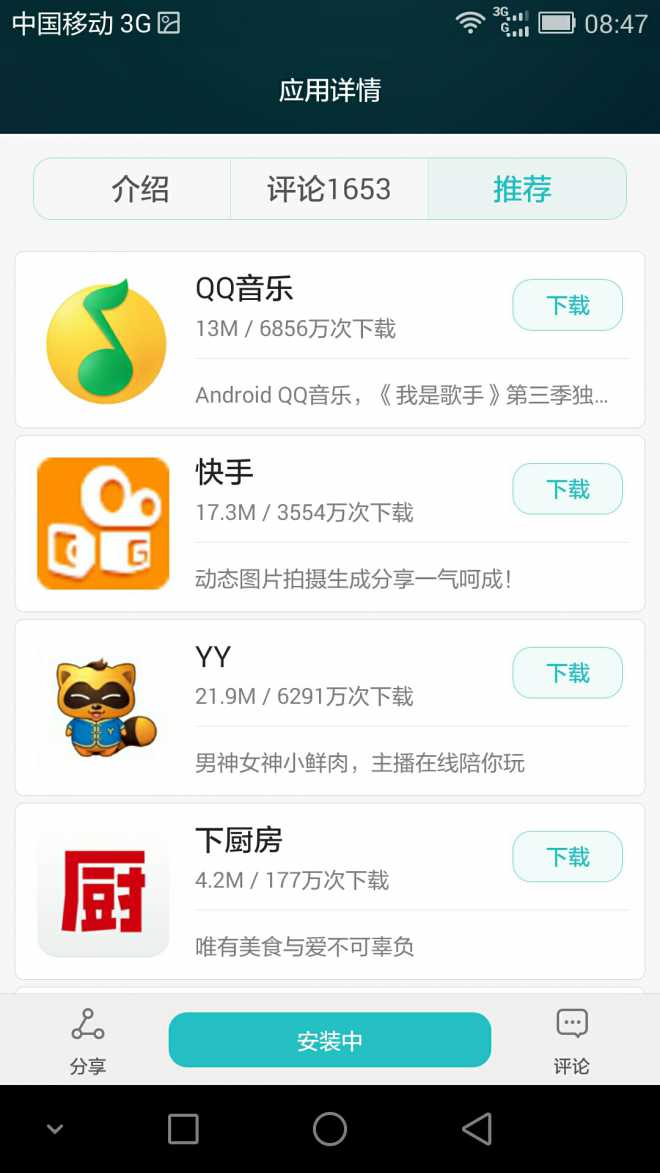Hit 下载 for 下厨房
Viewport: 660px width, 1173px height.
click(567, 857)
